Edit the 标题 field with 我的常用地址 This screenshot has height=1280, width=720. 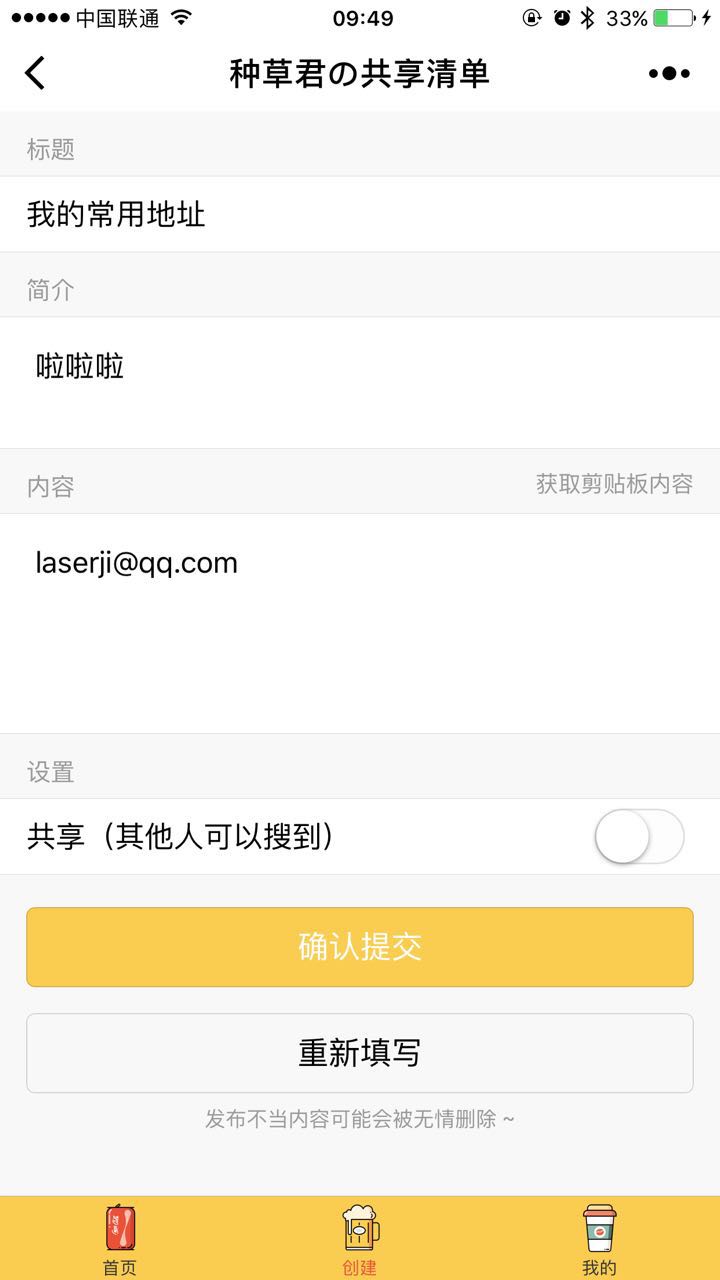[360, 215]
